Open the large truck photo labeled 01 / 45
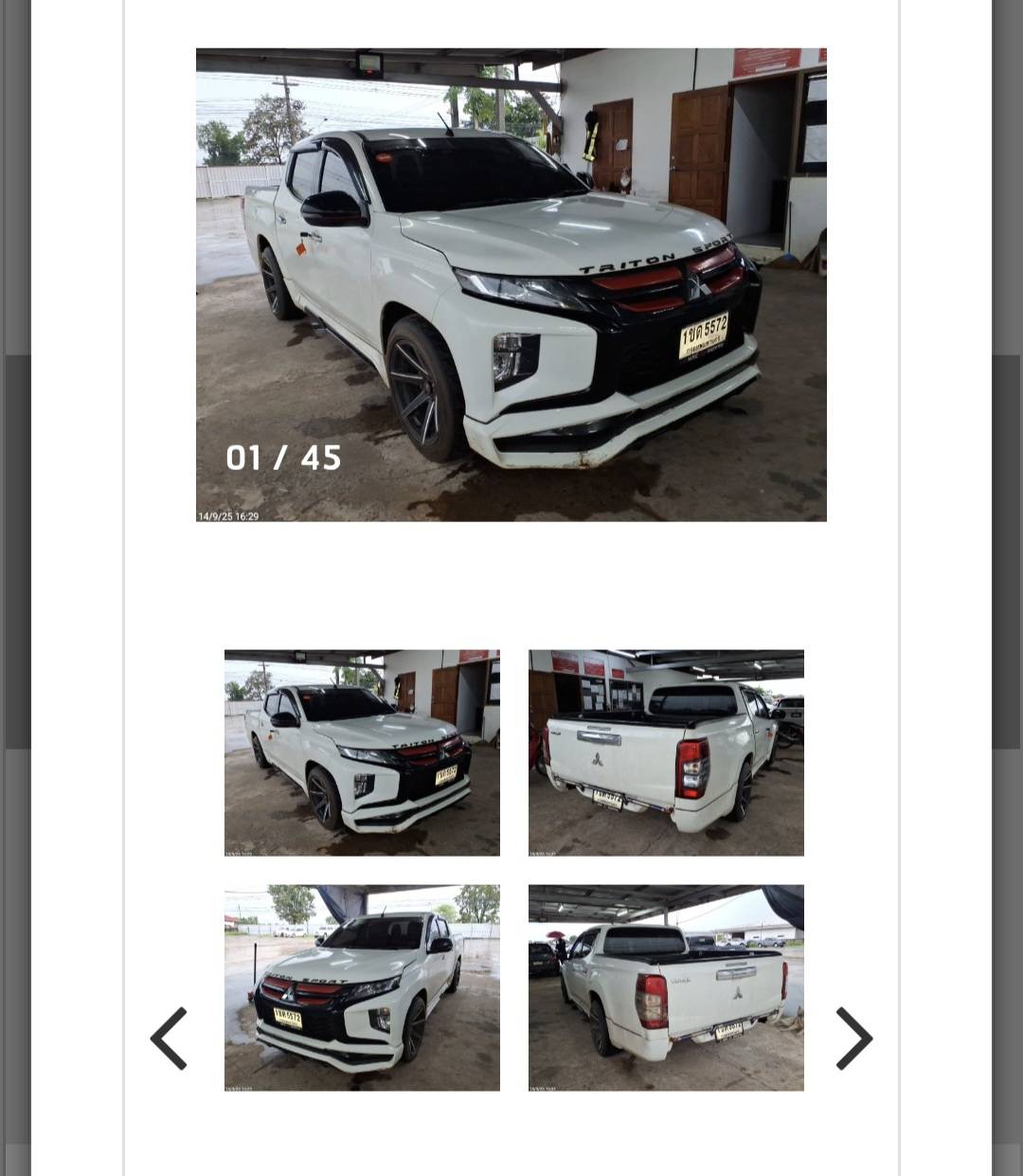 511,284
